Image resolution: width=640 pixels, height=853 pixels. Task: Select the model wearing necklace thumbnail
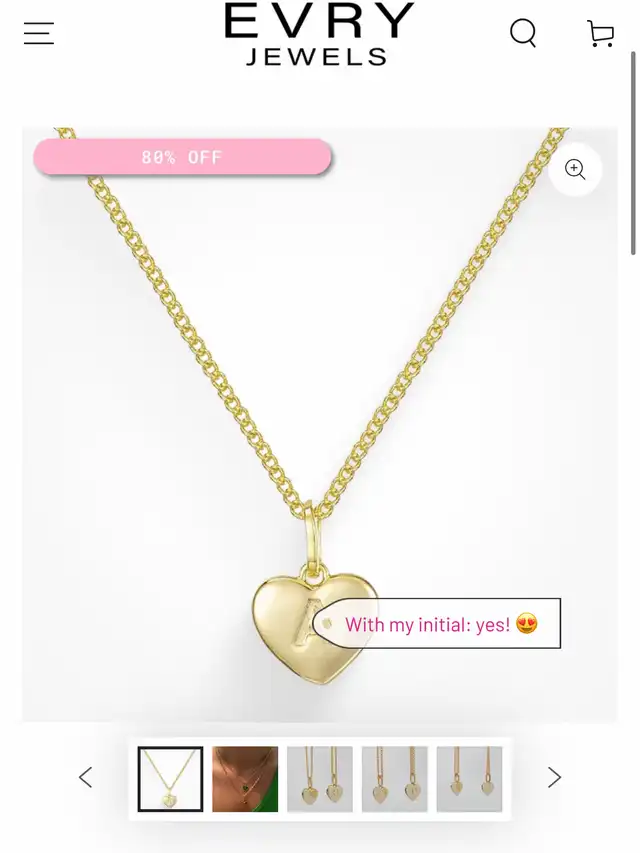point(245,778)
